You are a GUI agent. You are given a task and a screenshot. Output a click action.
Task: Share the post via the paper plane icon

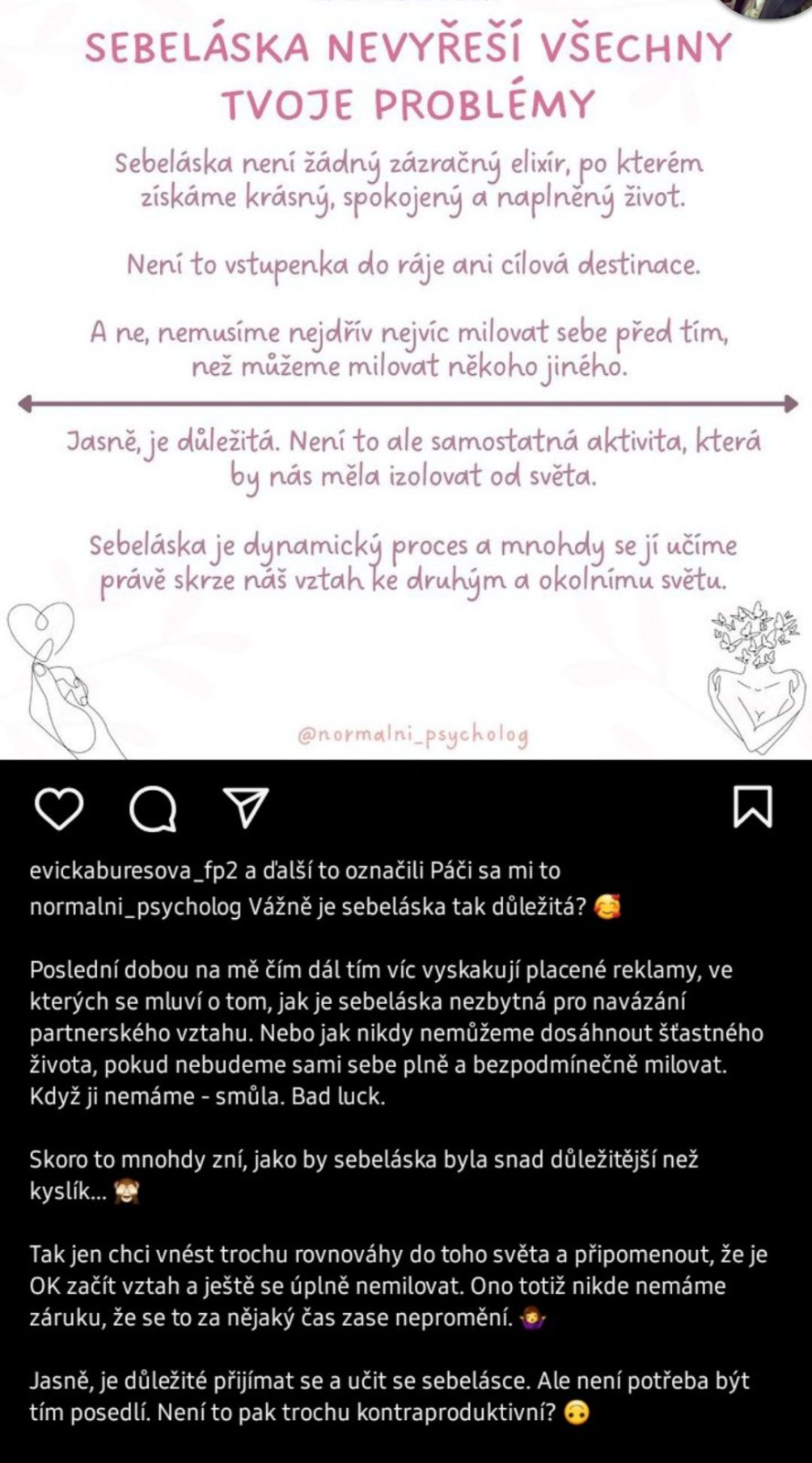(246, 808)
